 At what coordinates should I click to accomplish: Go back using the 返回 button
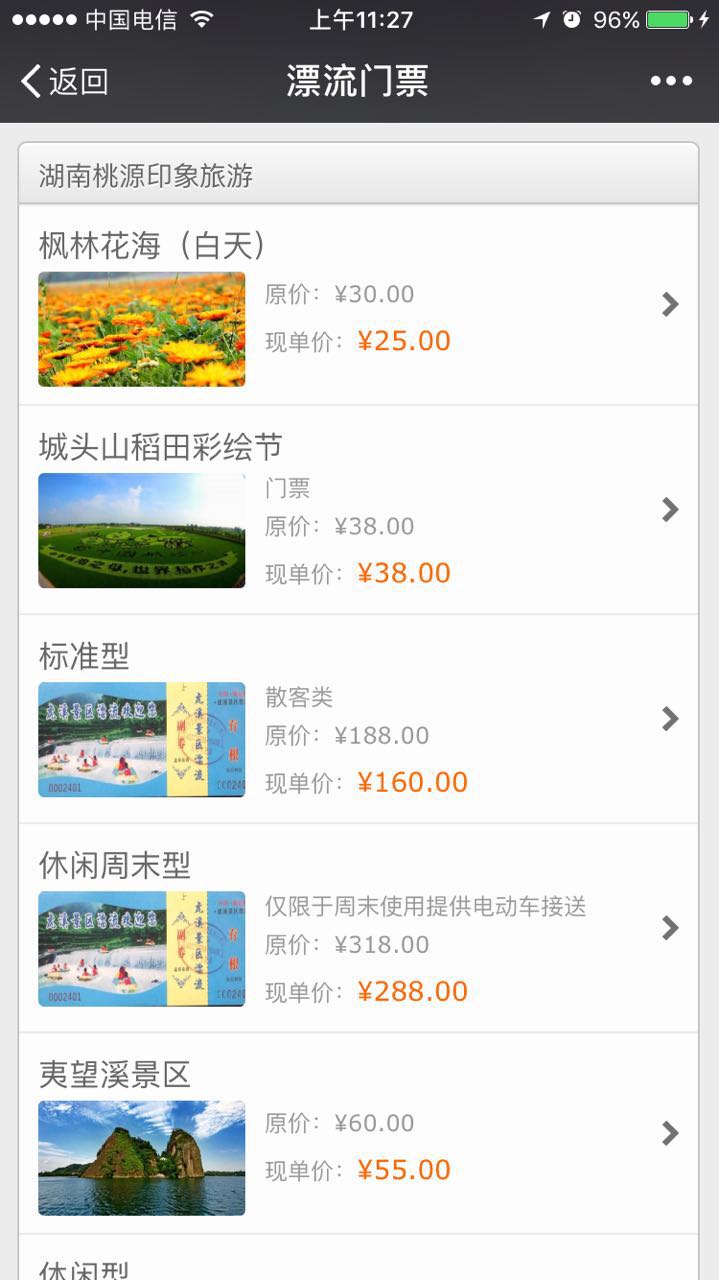pyautogui.click(x=65, y=81)
